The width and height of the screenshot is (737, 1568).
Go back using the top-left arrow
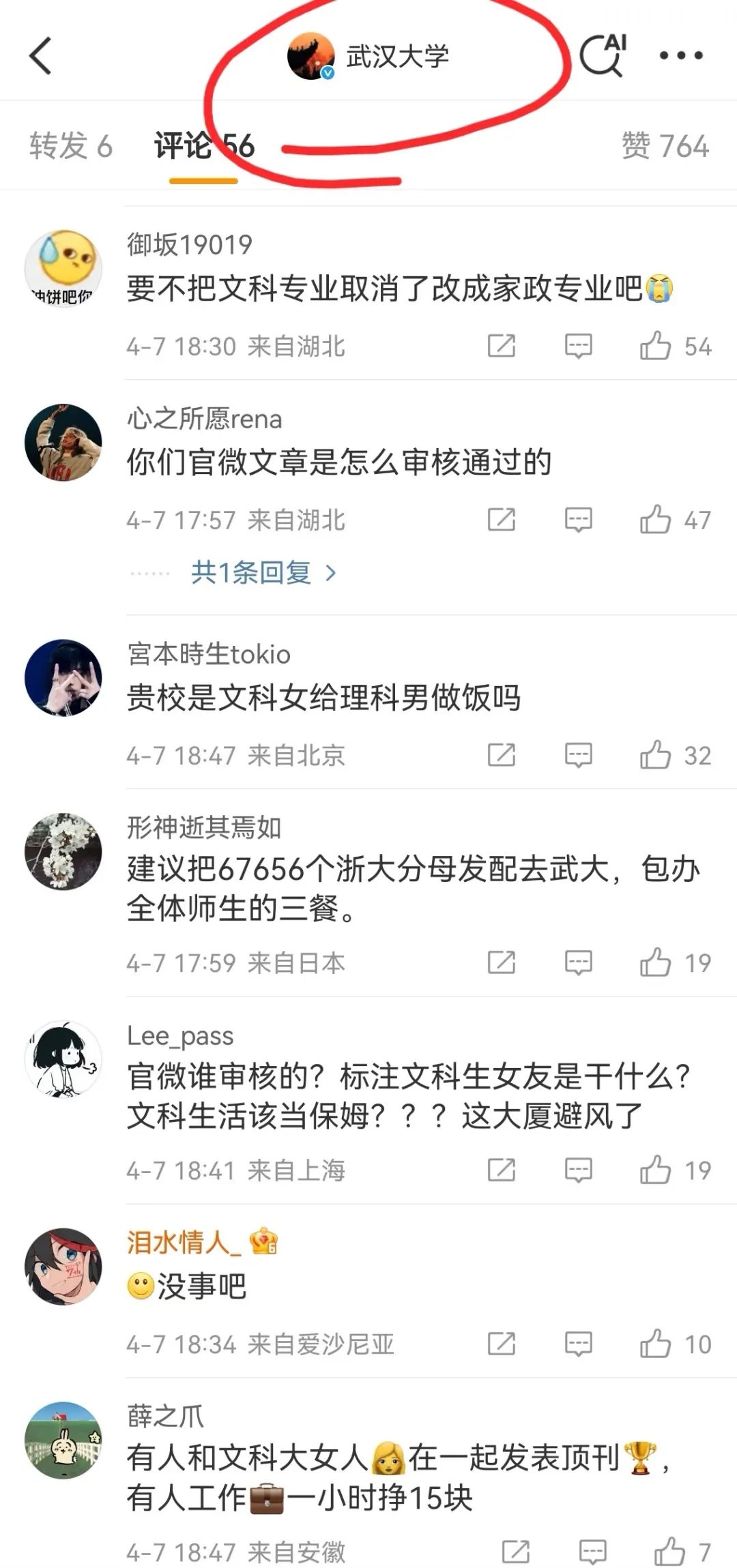41,56
